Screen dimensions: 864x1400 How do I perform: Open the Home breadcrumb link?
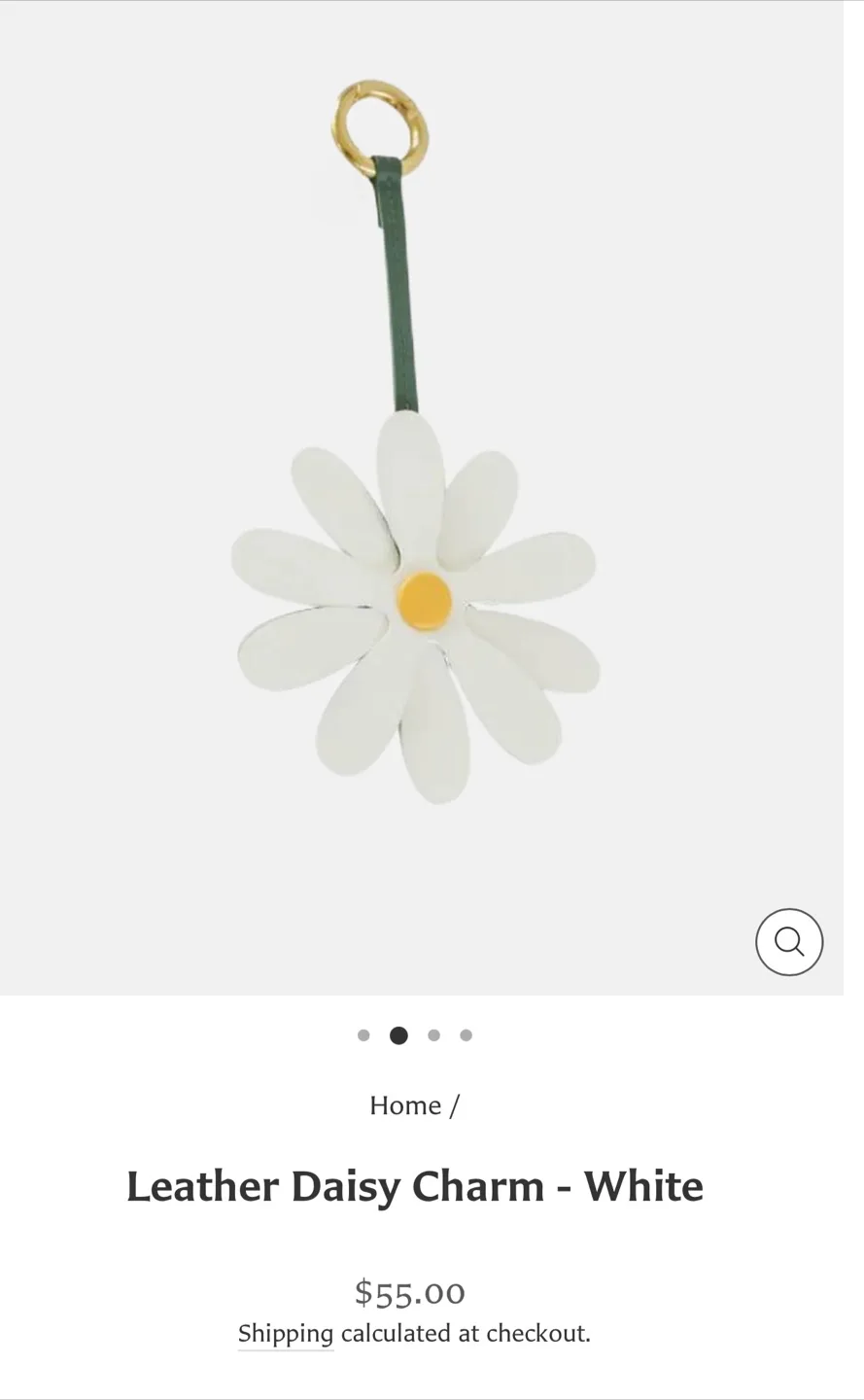coord(404,1105)
